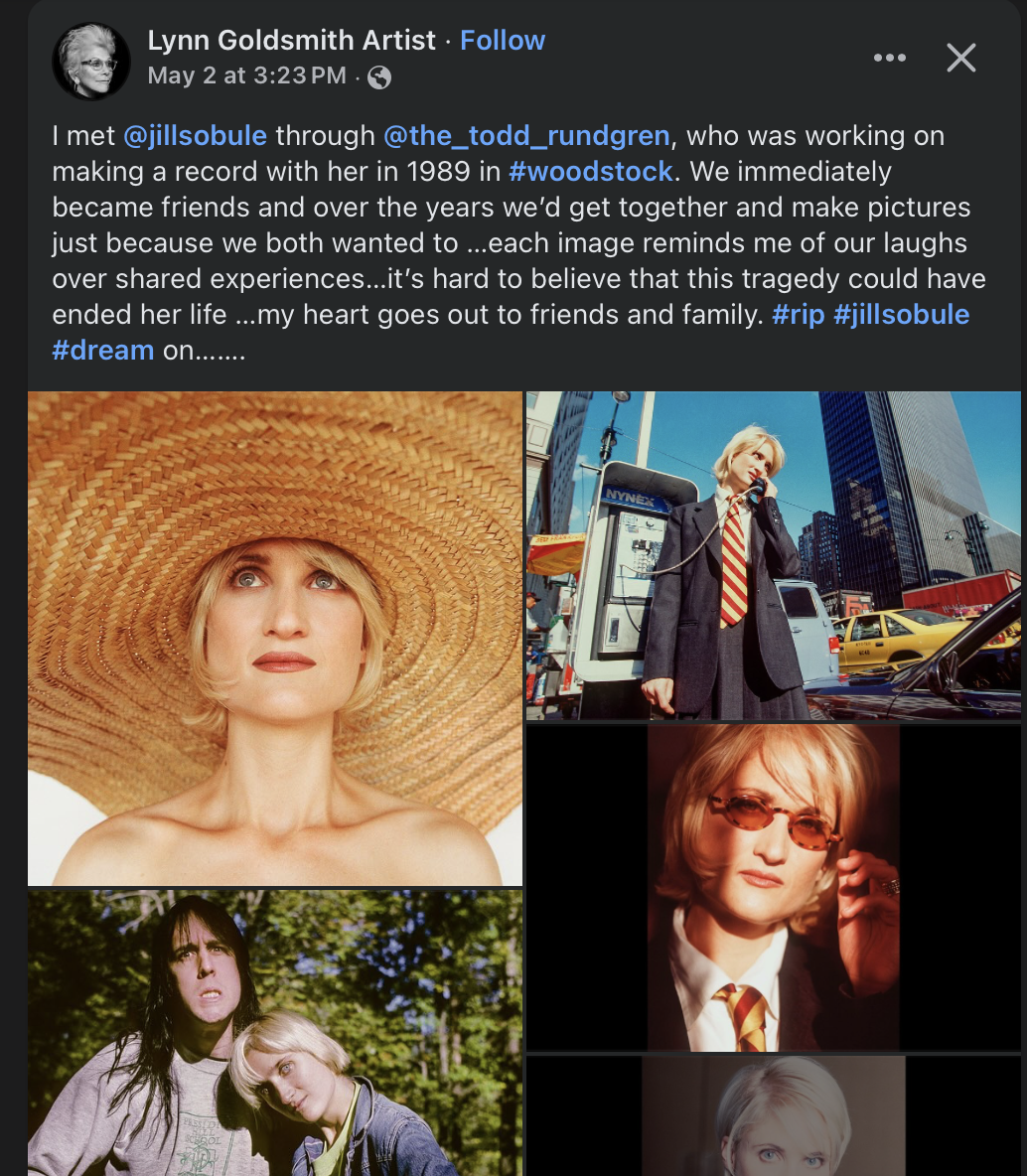View the straw hat portrait photo
This screenshot has width=1027, height=1176.
tap(275, 638)
